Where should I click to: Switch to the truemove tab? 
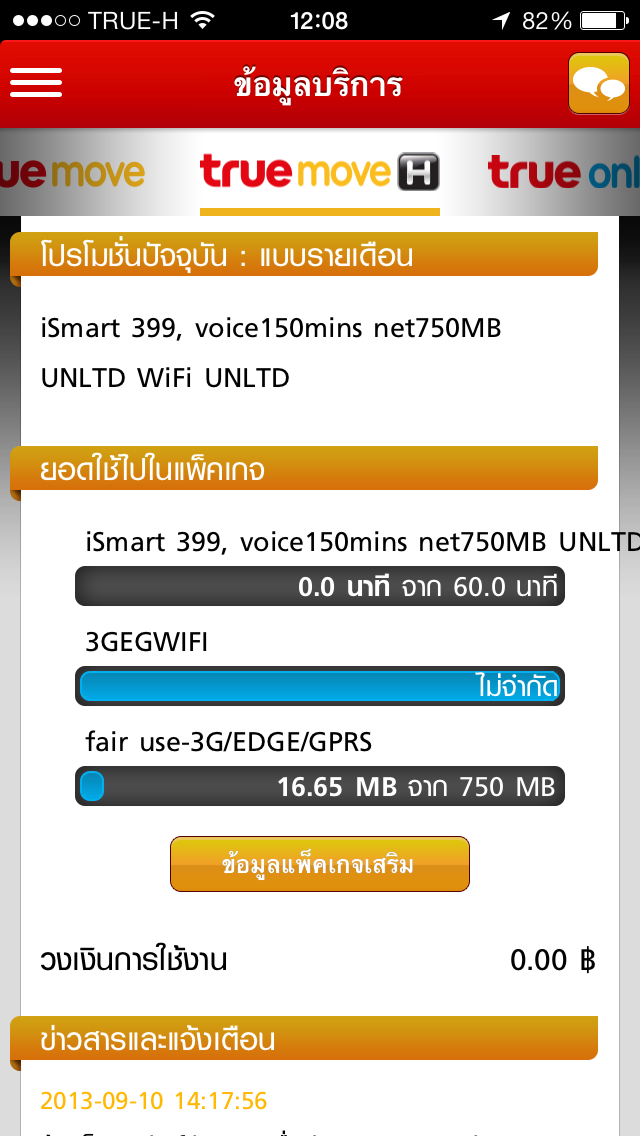pyautogui.click(x=72, y=172)
